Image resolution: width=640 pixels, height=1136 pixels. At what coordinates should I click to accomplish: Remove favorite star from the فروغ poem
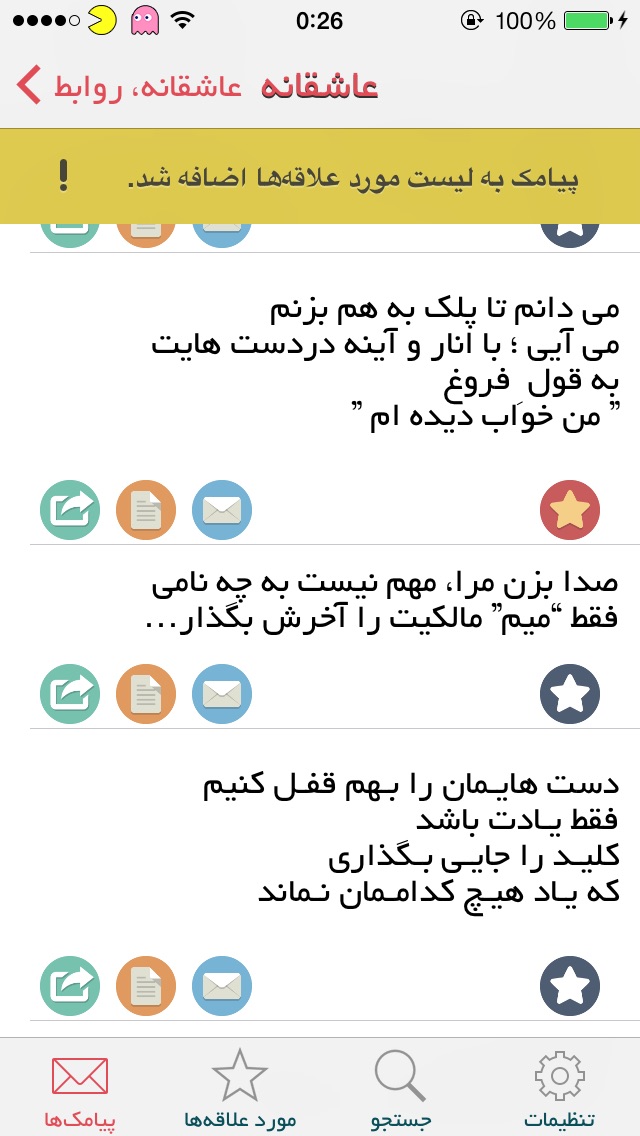coord(570,510)
